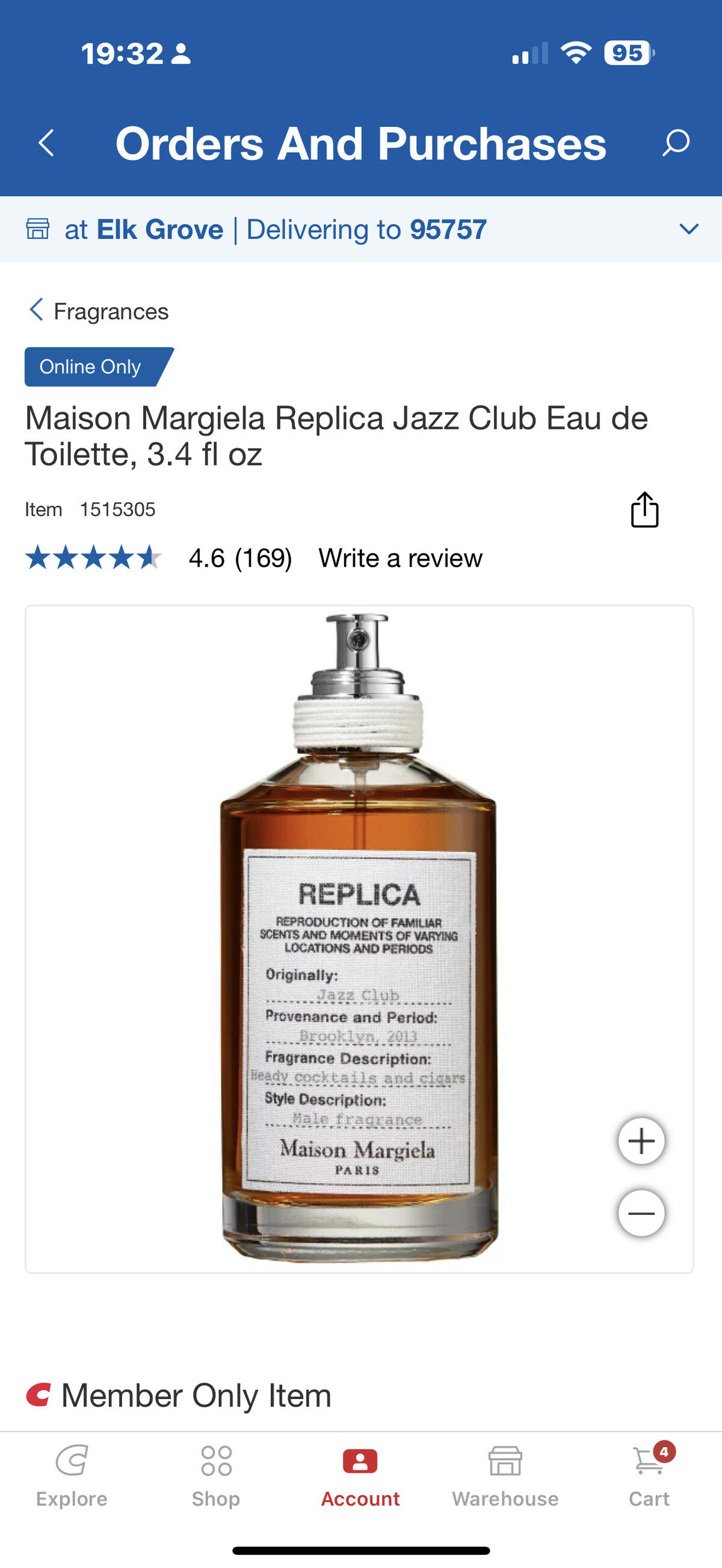
Task: Switch to the Shop tab
Action: click(216, 1475)
